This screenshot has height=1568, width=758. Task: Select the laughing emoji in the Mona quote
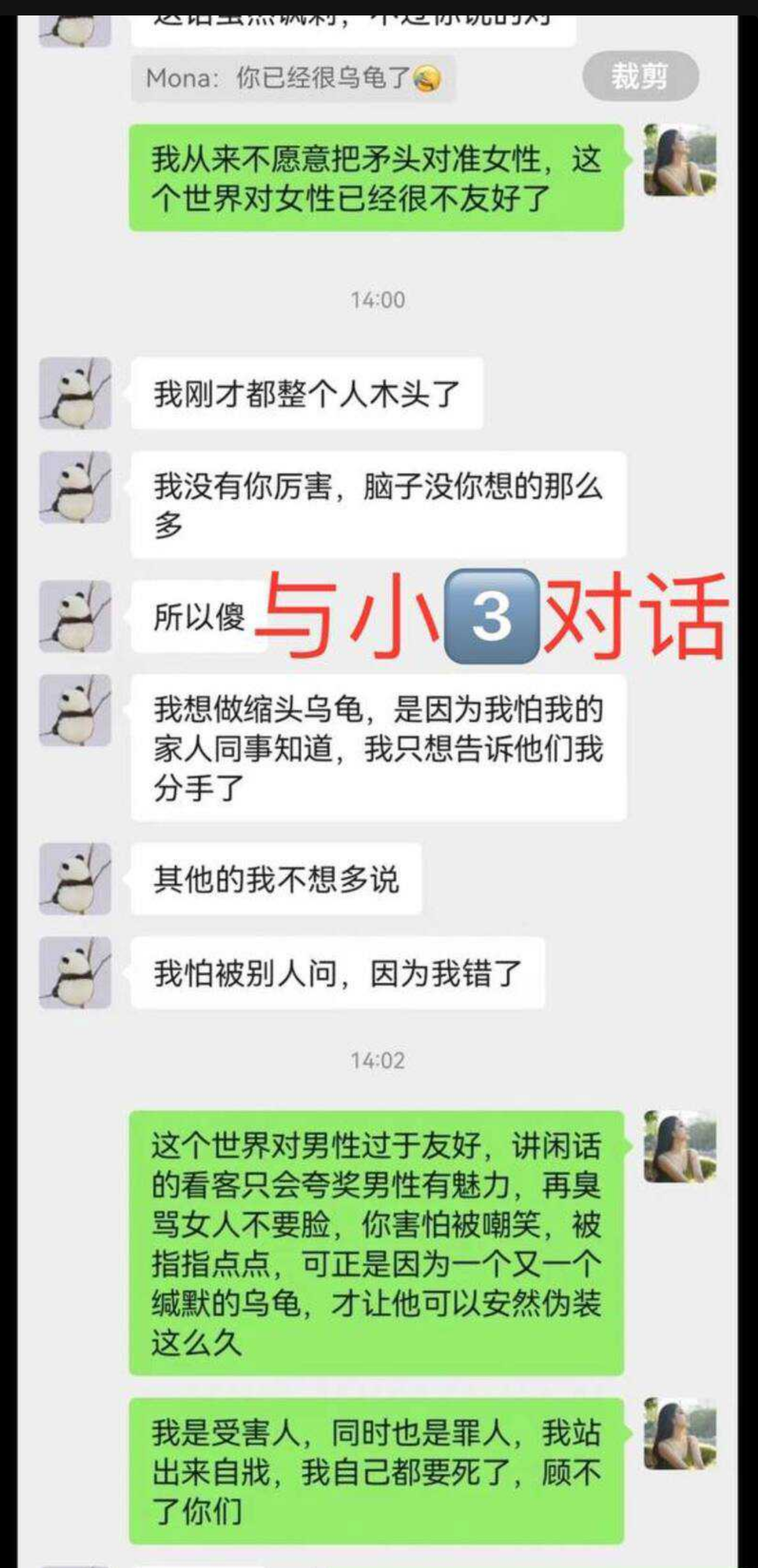tap(426, 79)
